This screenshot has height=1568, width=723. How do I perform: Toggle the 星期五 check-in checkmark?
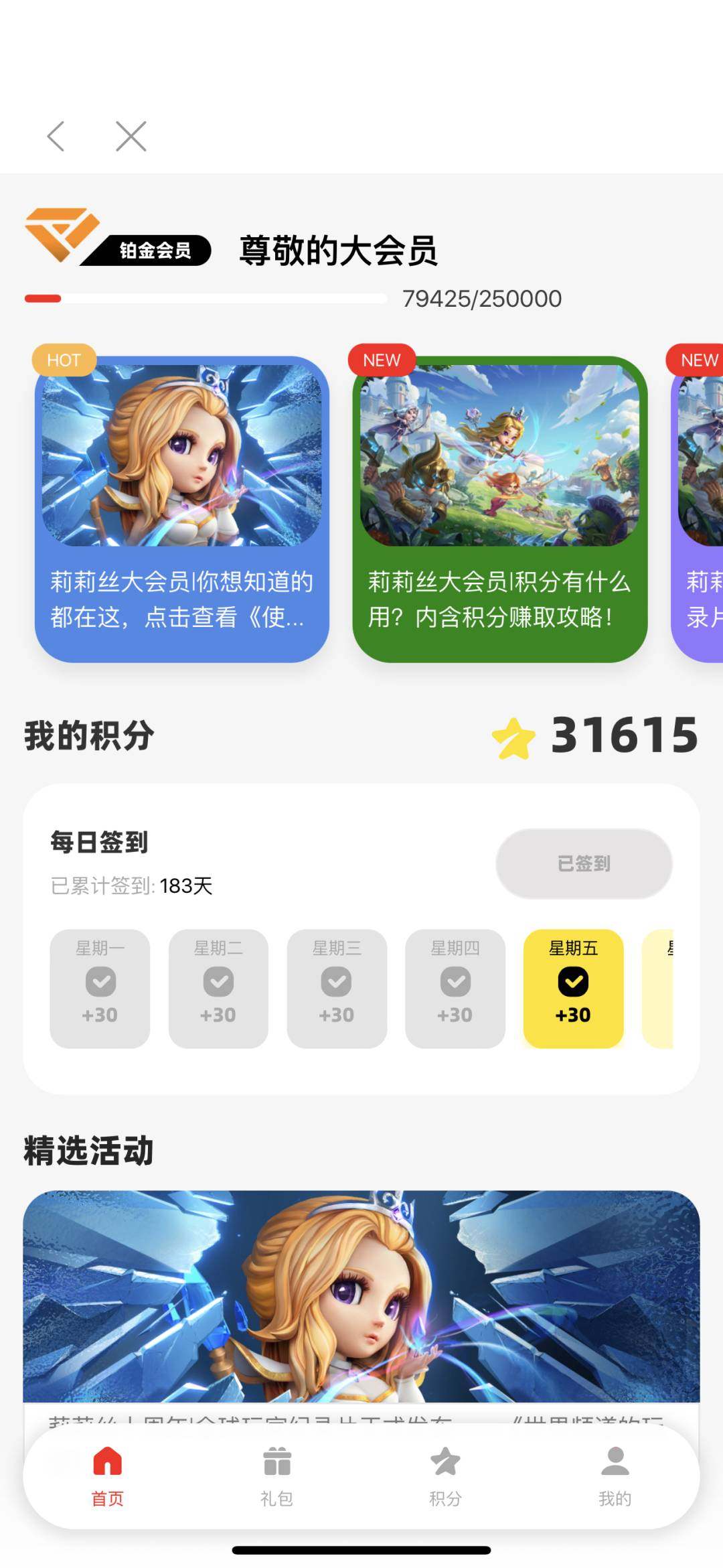tap(572, 983)
